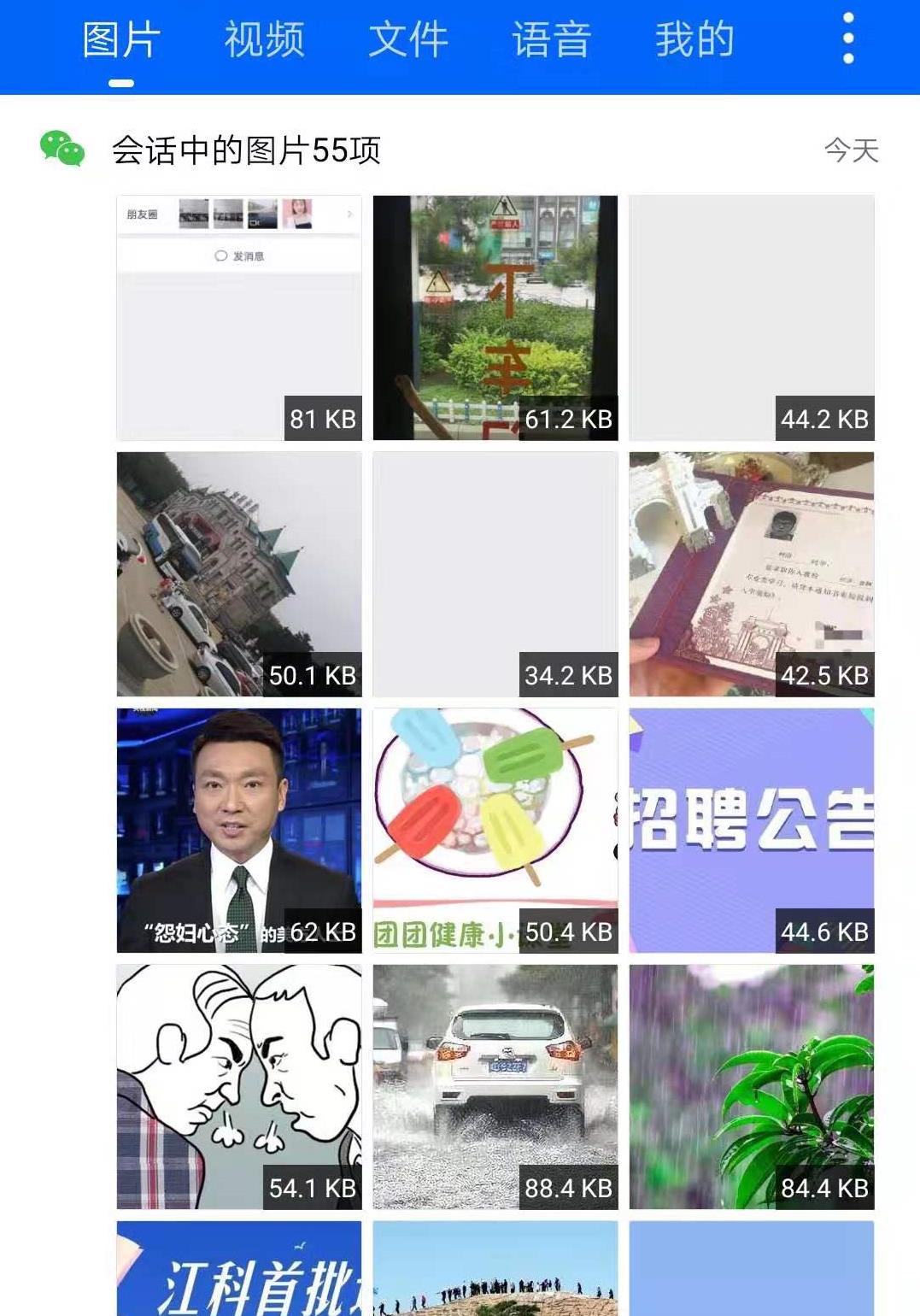Viewport: 920px width, 1316px height.
Task: Select the currently active 图片 tab
Action: pos(118,38)
